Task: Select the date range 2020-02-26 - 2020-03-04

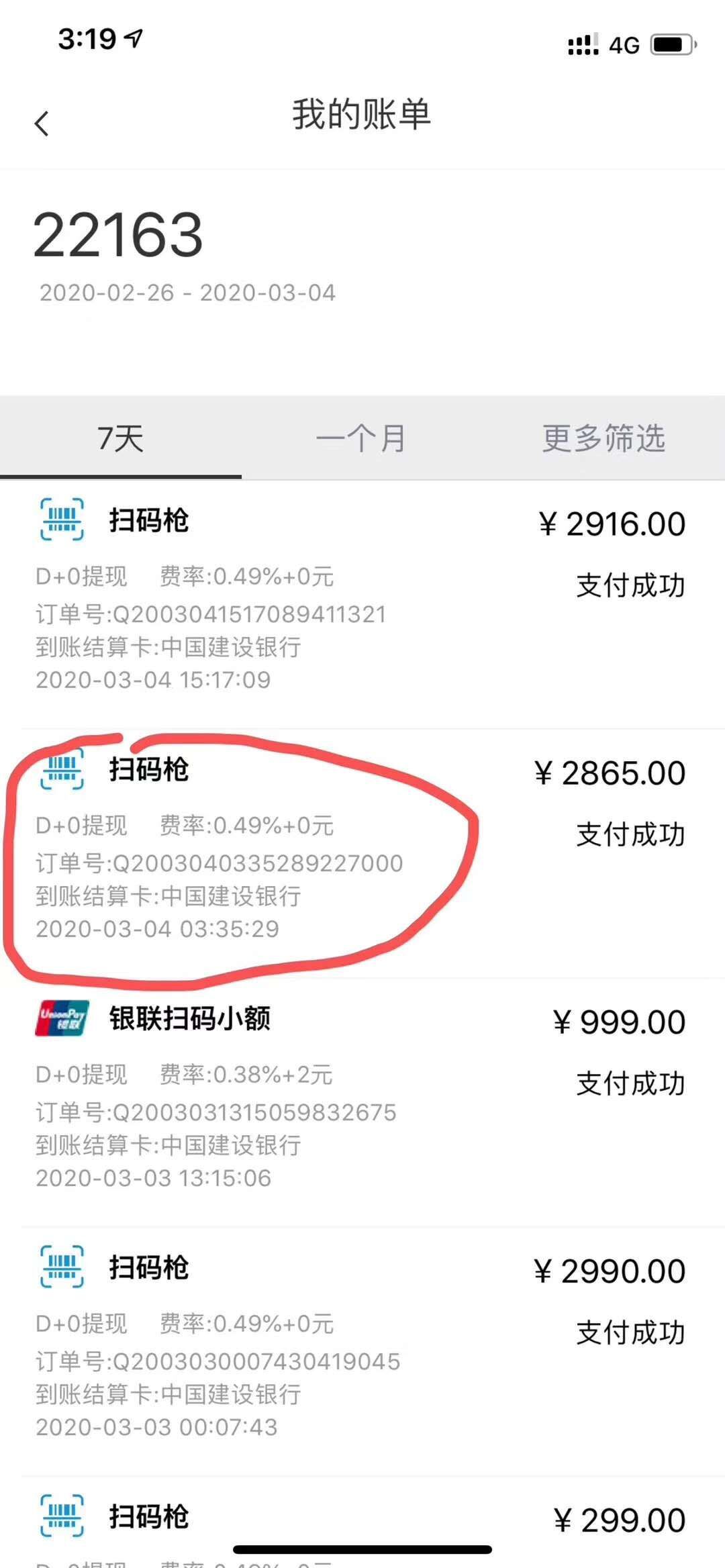Action: (x=188, y=293)
